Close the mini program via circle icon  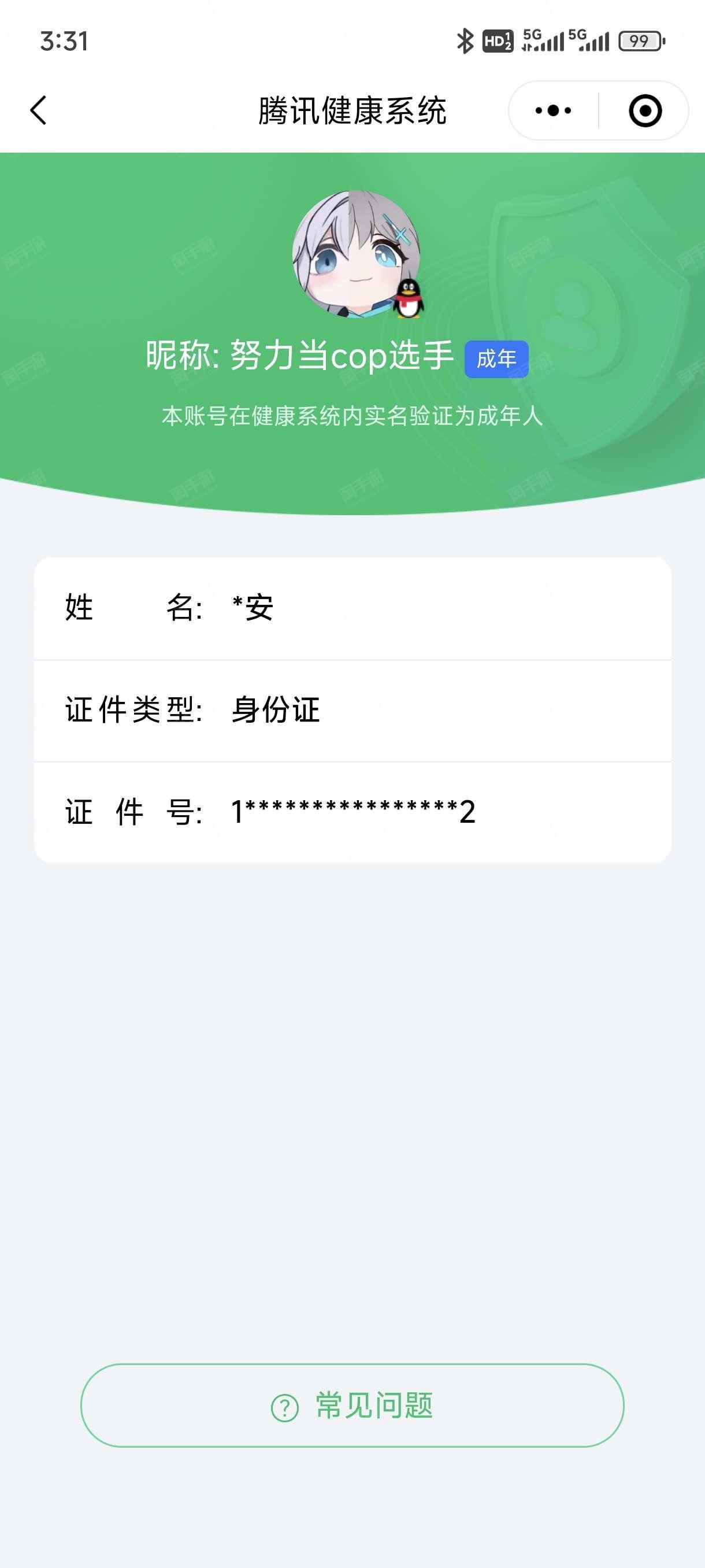[x=645, y=110]
